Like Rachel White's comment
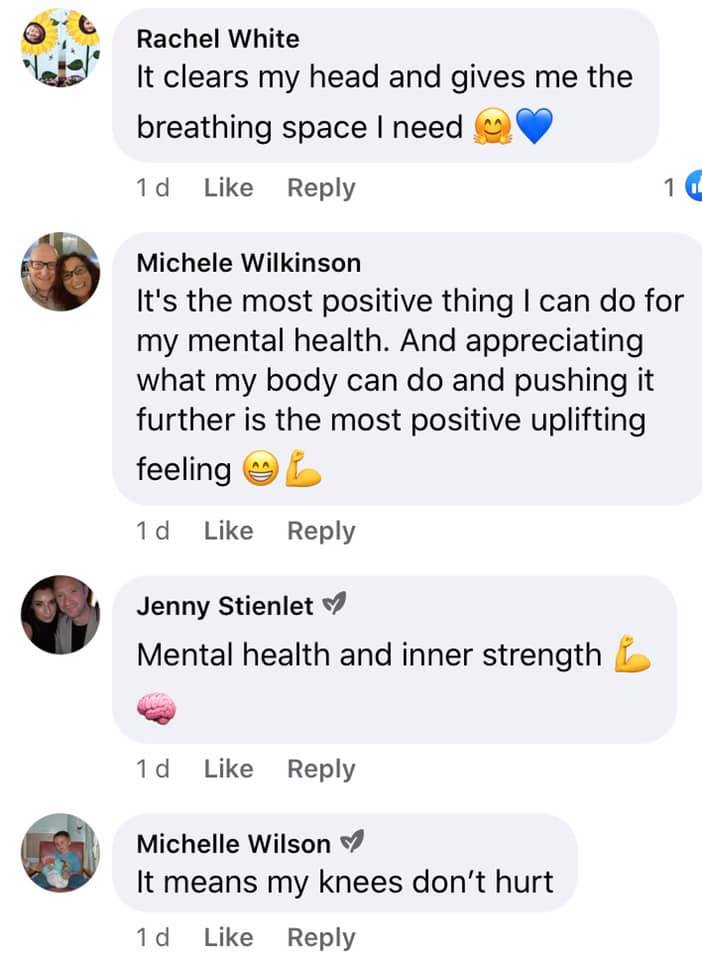This screenshot has width=702, height=960. pyautogui.click(x=228, y=188)
